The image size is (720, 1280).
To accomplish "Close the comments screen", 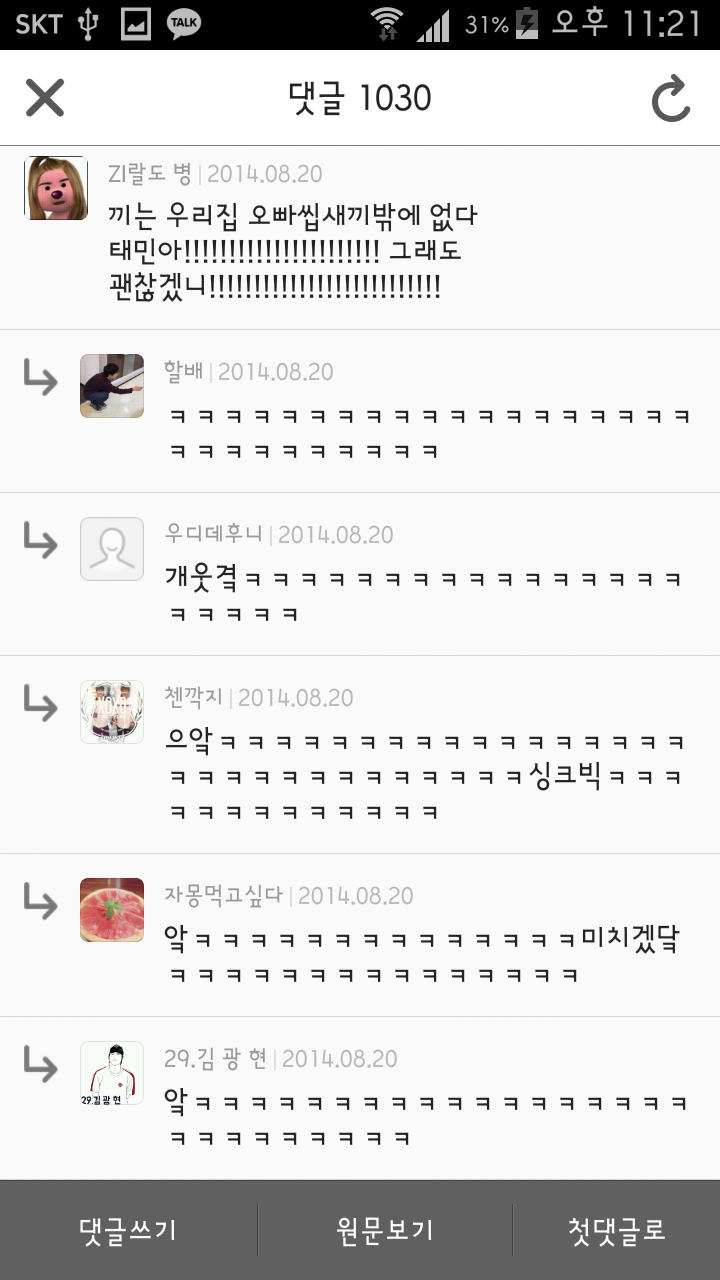I will click(45, 98).
